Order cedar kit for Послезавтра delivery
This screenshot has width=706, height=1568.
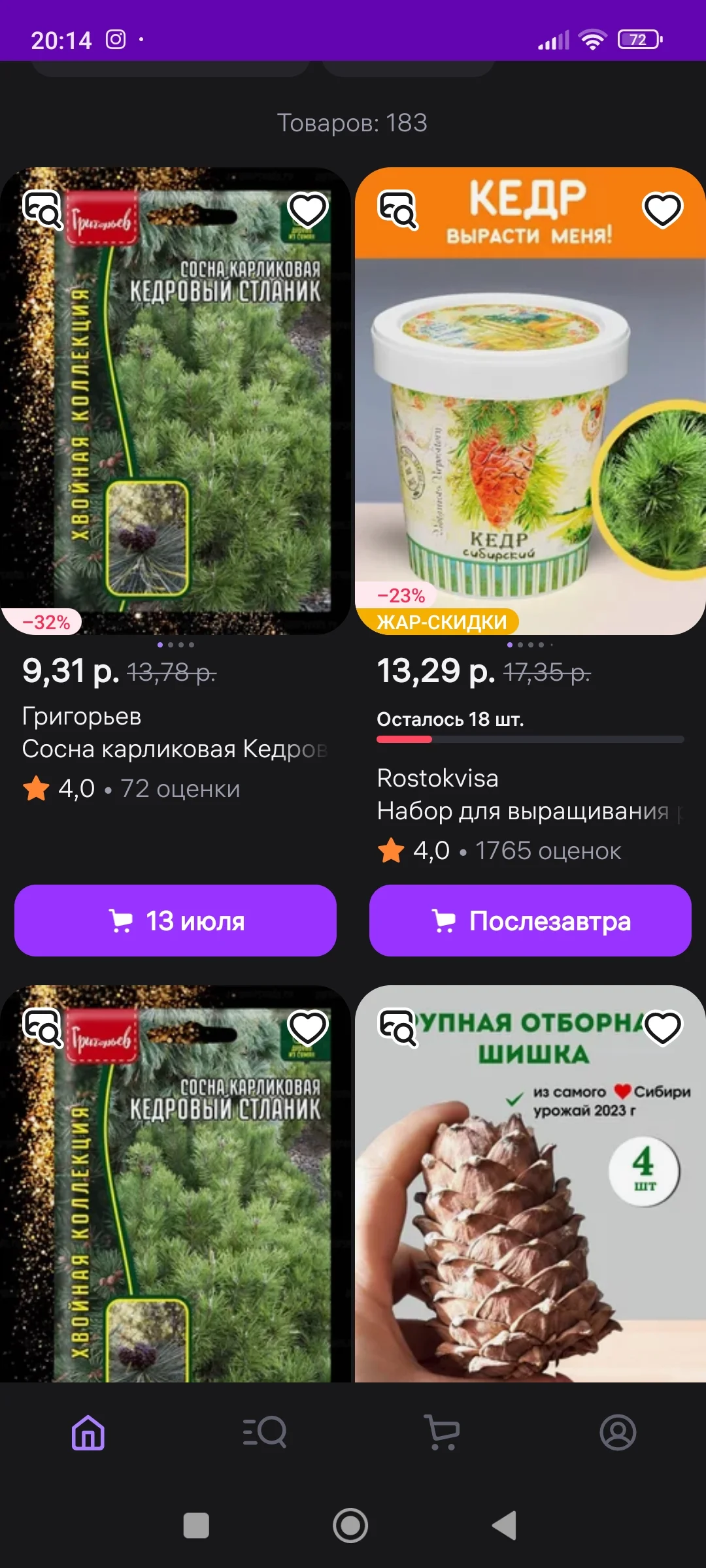pyautogui.click(x=529, y=921)
